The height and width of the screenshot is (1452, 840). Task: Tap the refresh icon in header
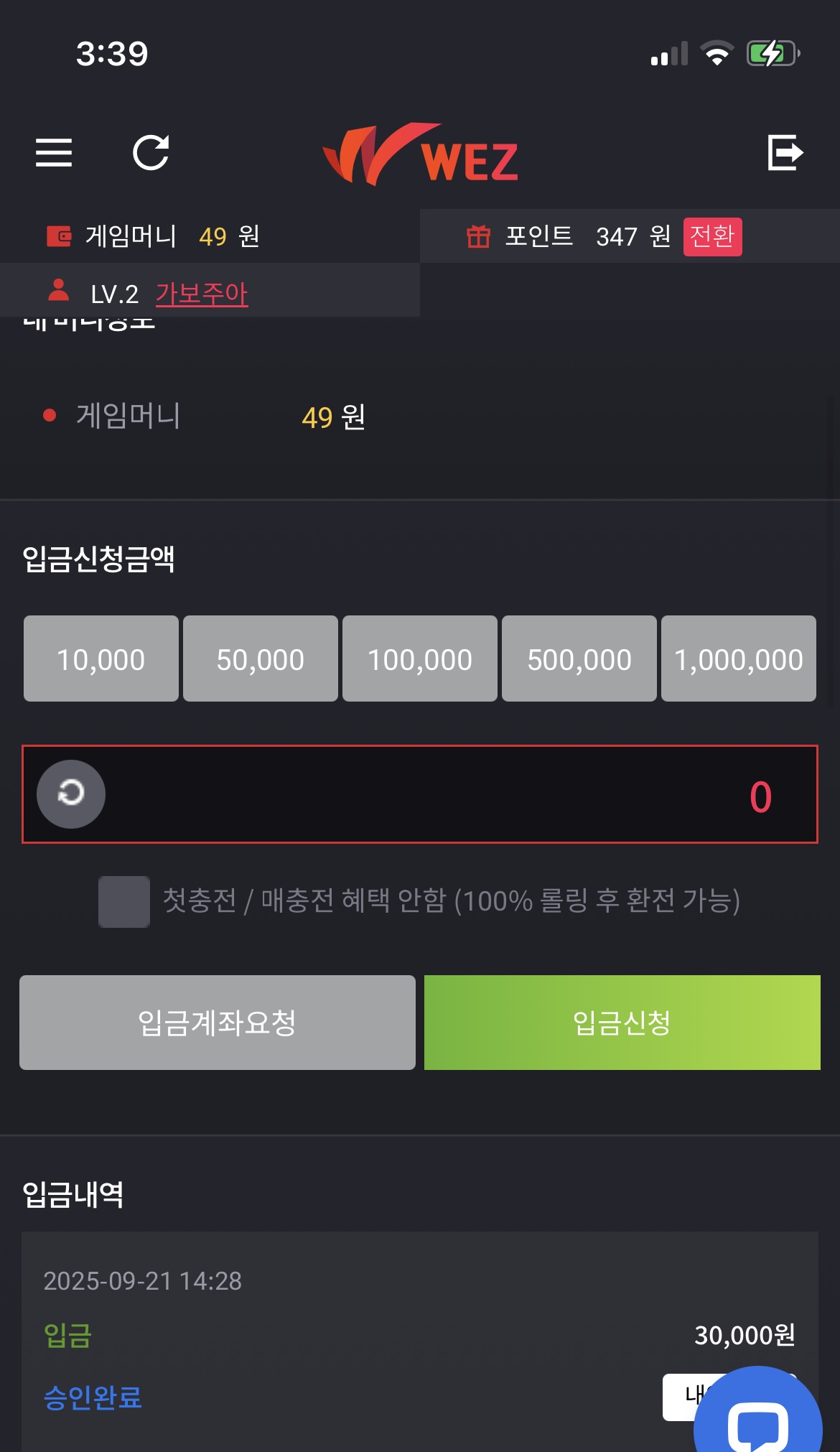pos(151,152)
